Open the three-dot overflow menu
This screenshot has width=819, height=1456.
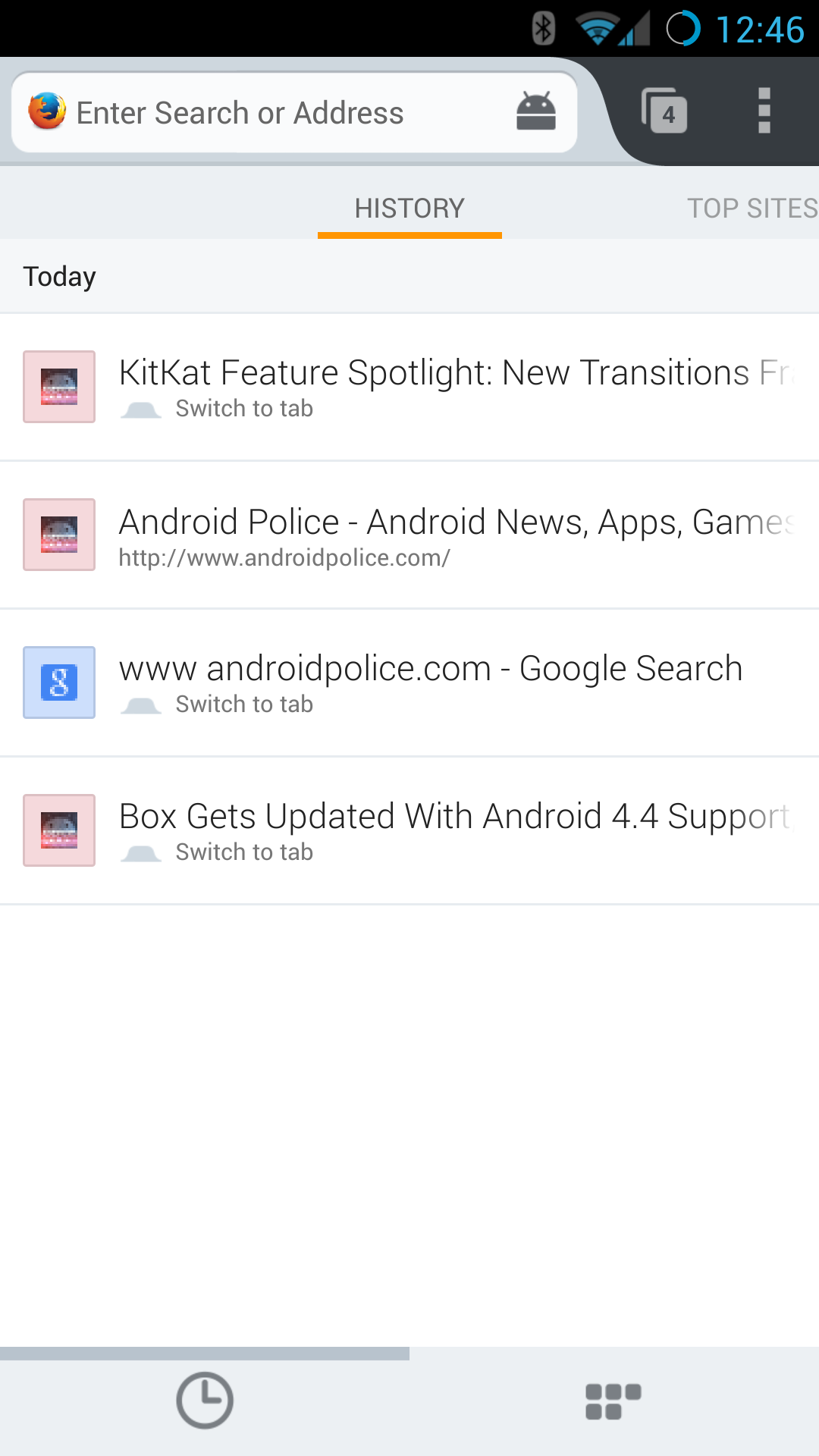(x=764, y=111)
